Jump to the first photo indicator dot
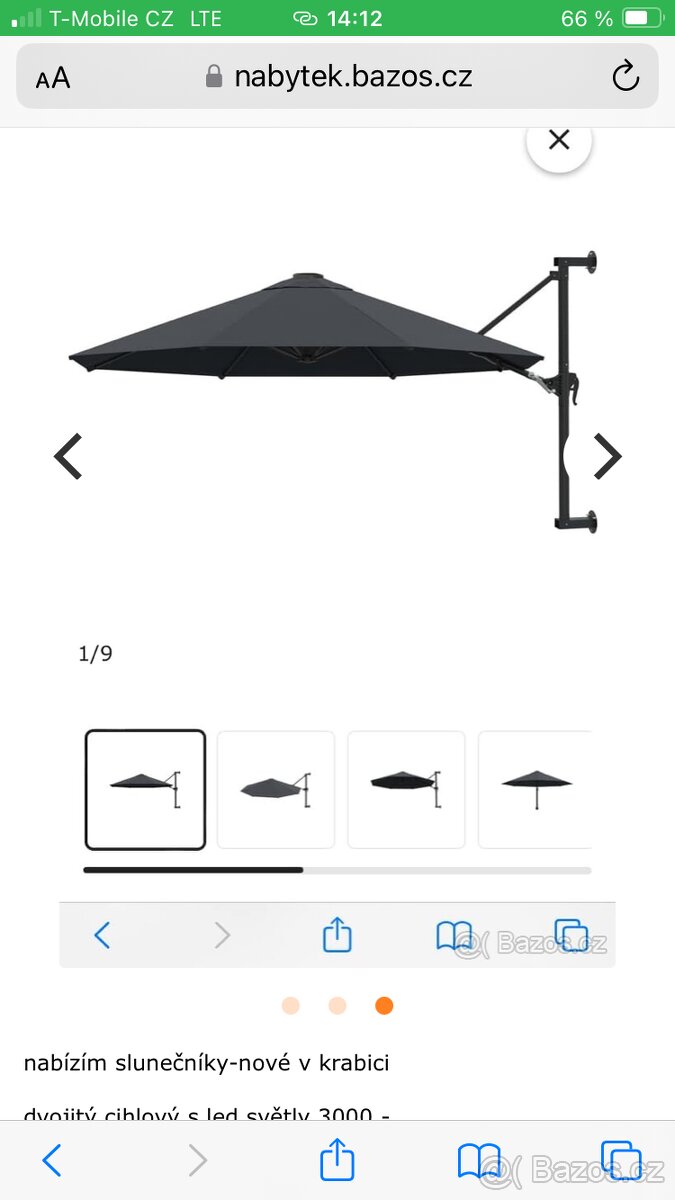Viewport: 675px width, 1200px height. [290, 1006]
